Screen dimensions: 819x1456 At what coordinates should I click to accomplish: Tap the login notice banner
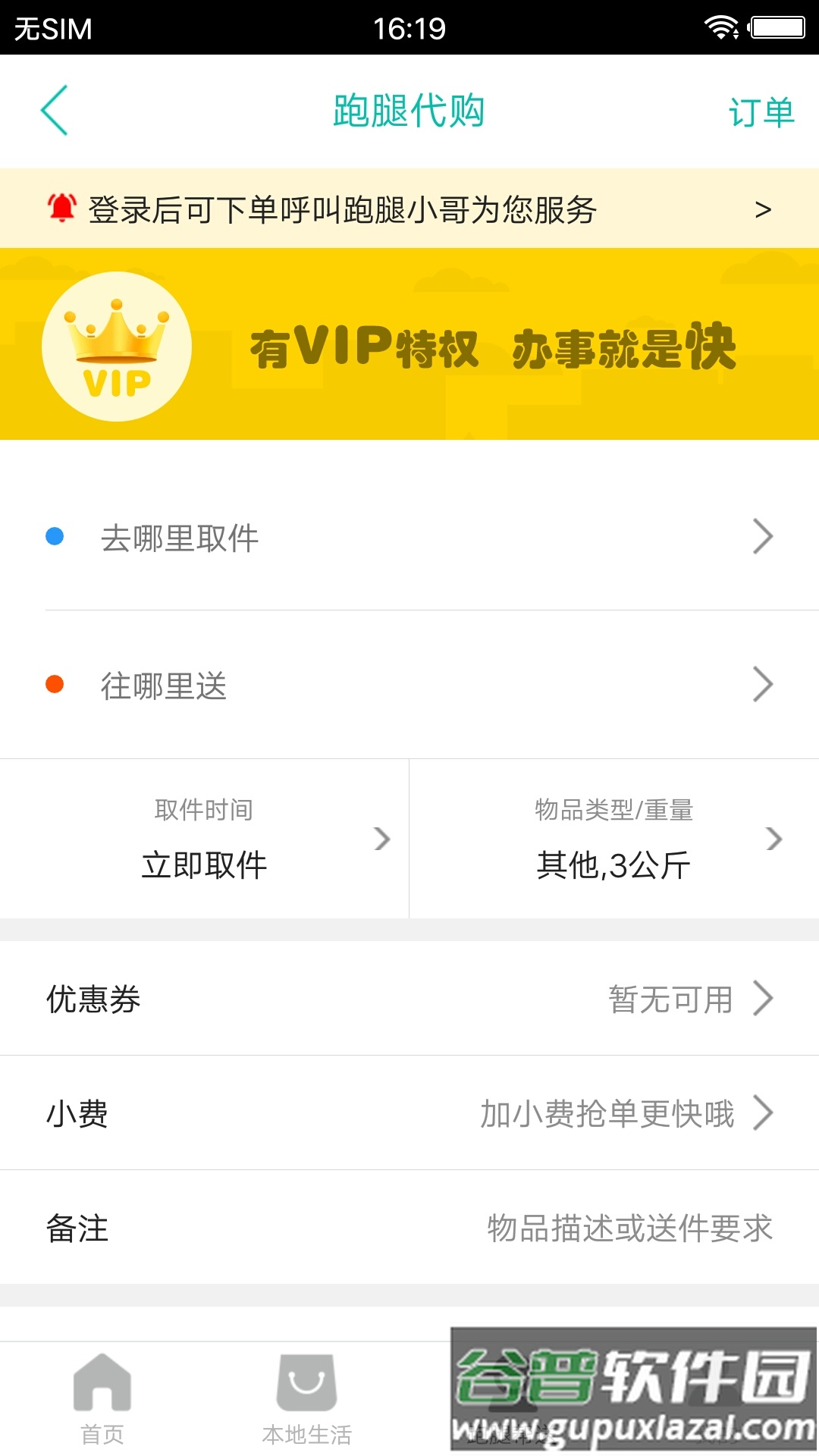click(409, 209)
